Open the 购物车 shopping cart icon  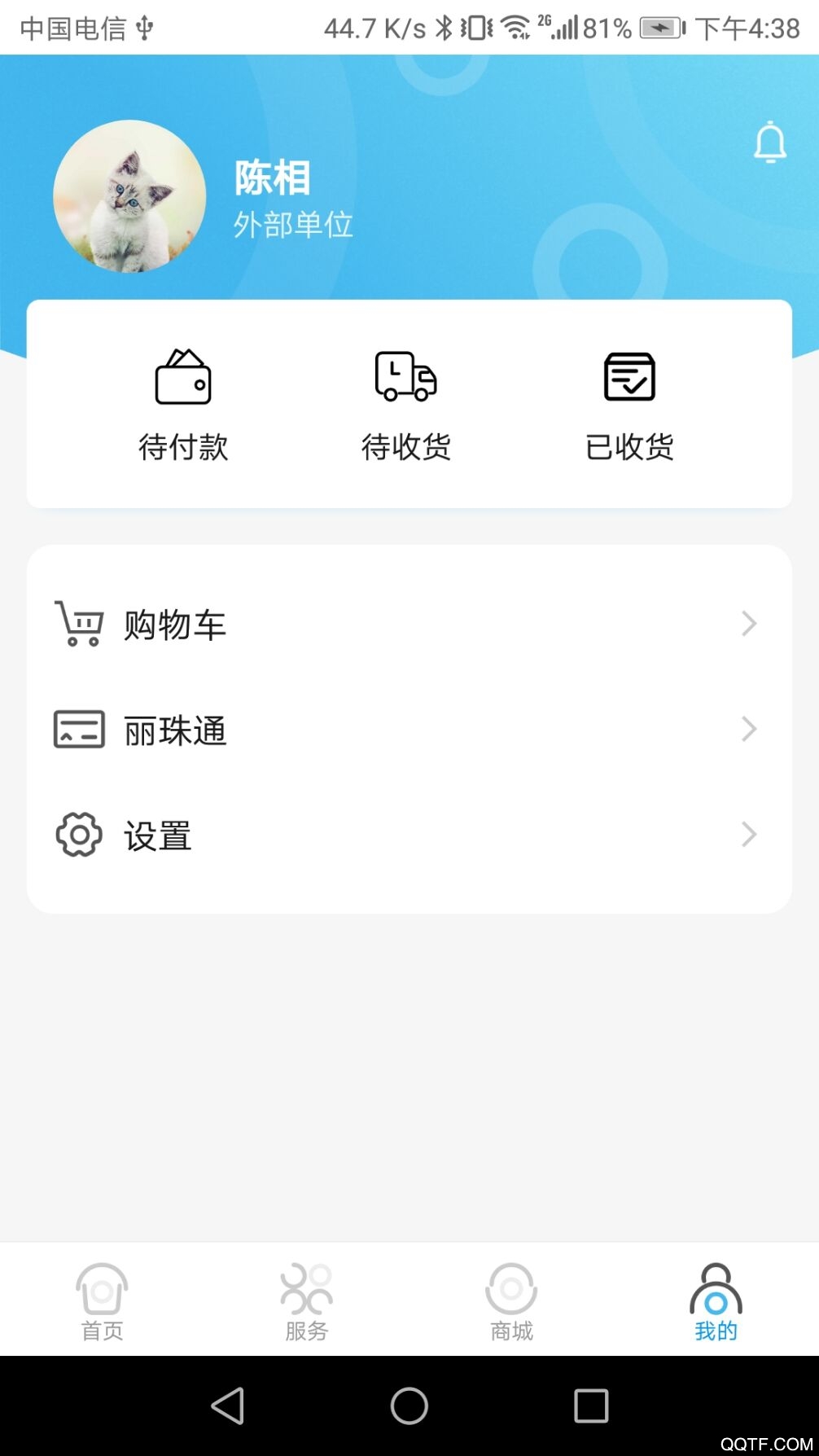point(77,624)
